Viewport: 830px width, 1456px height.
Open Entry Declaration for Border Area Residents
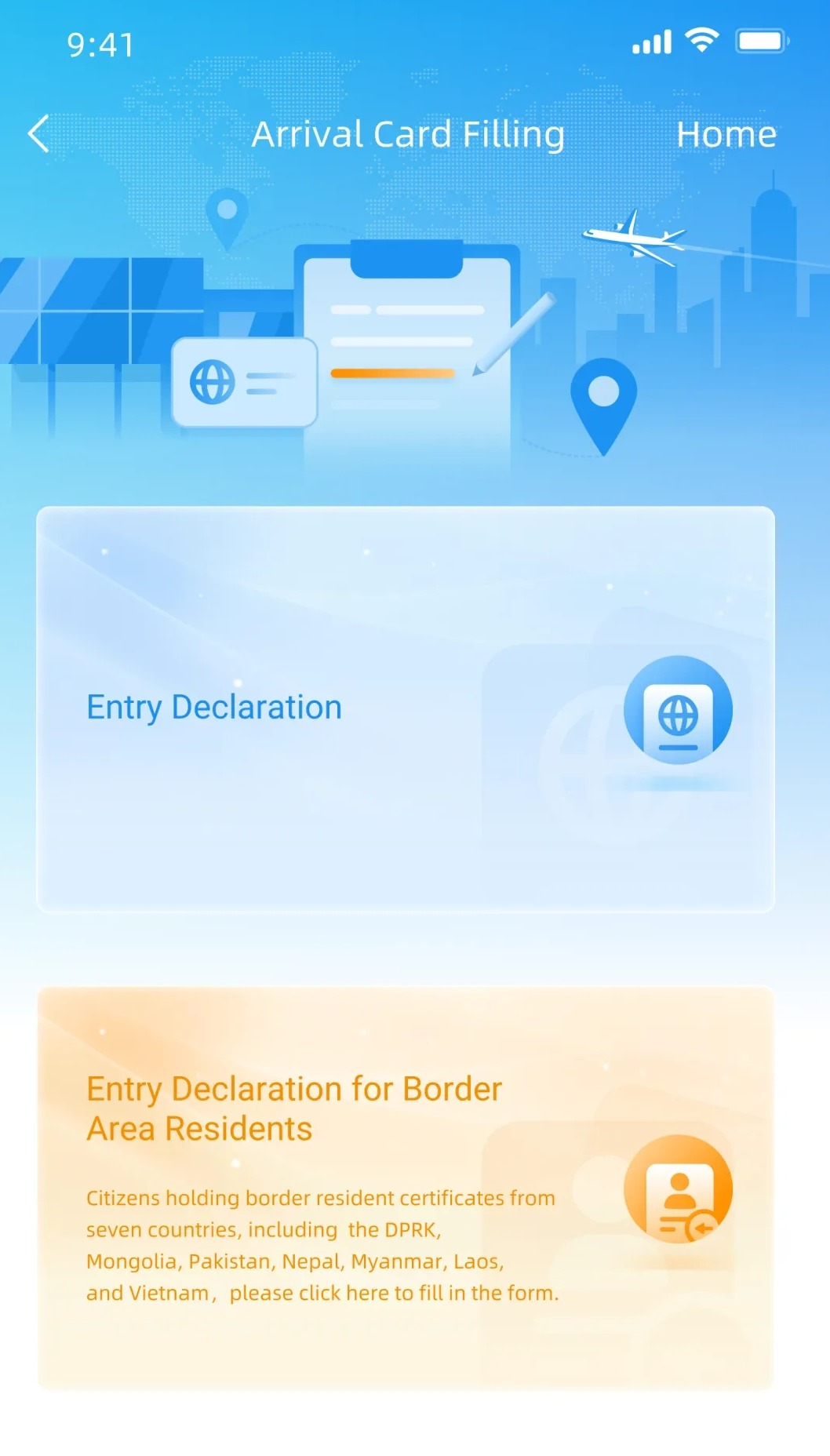(405, 1187)
